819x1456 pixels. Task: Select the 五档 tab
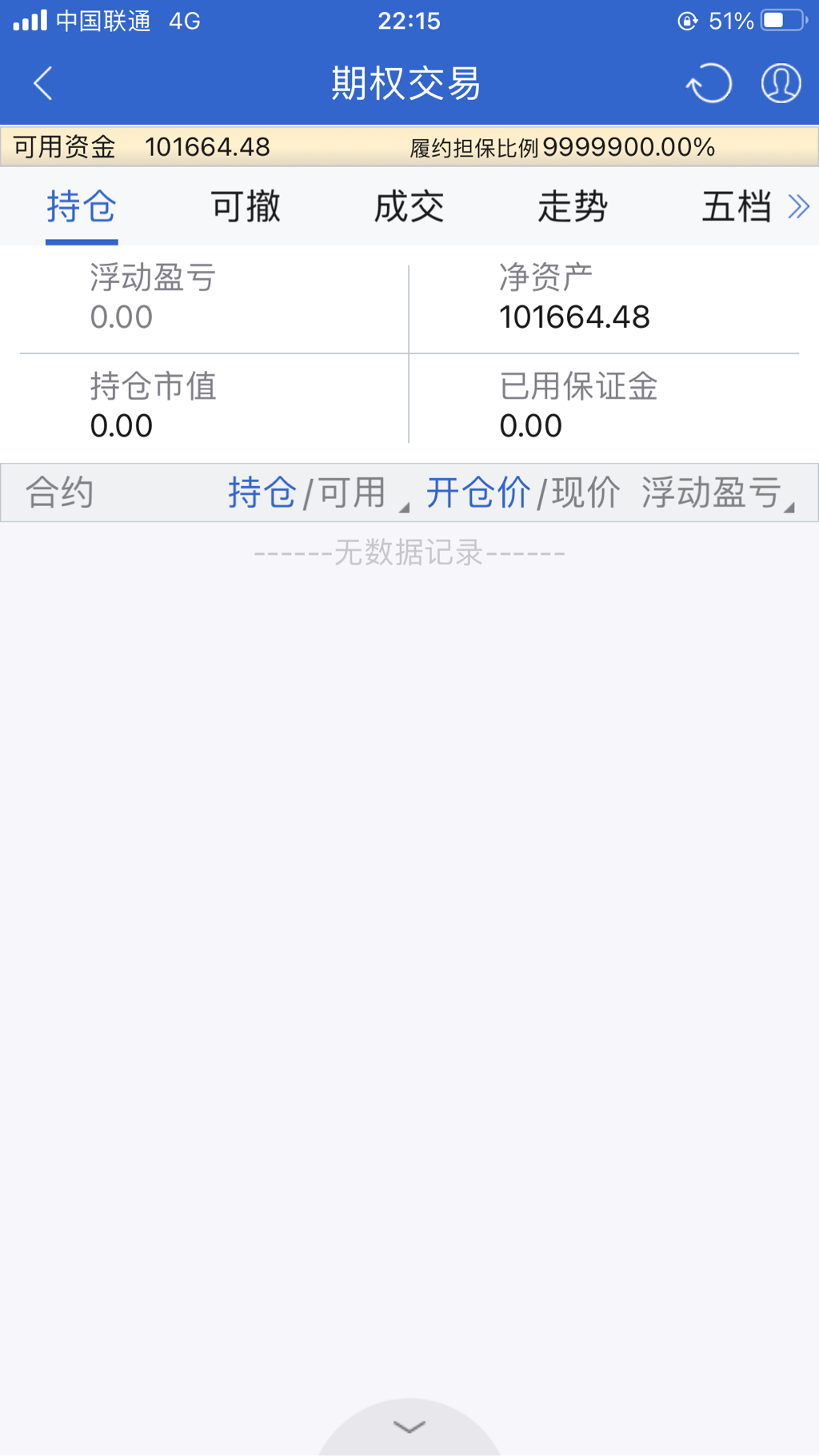point(736,207)
